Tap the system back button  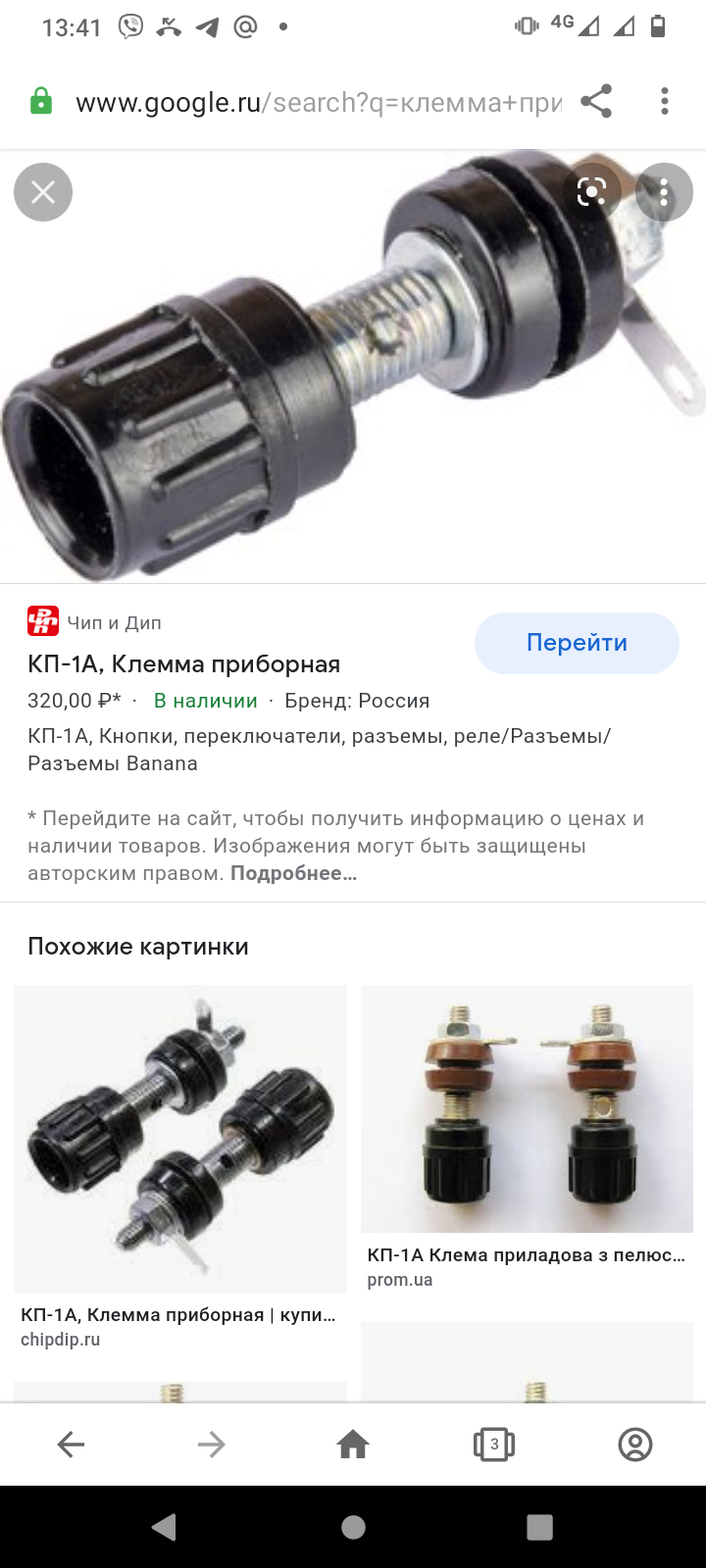[165, 1527]
